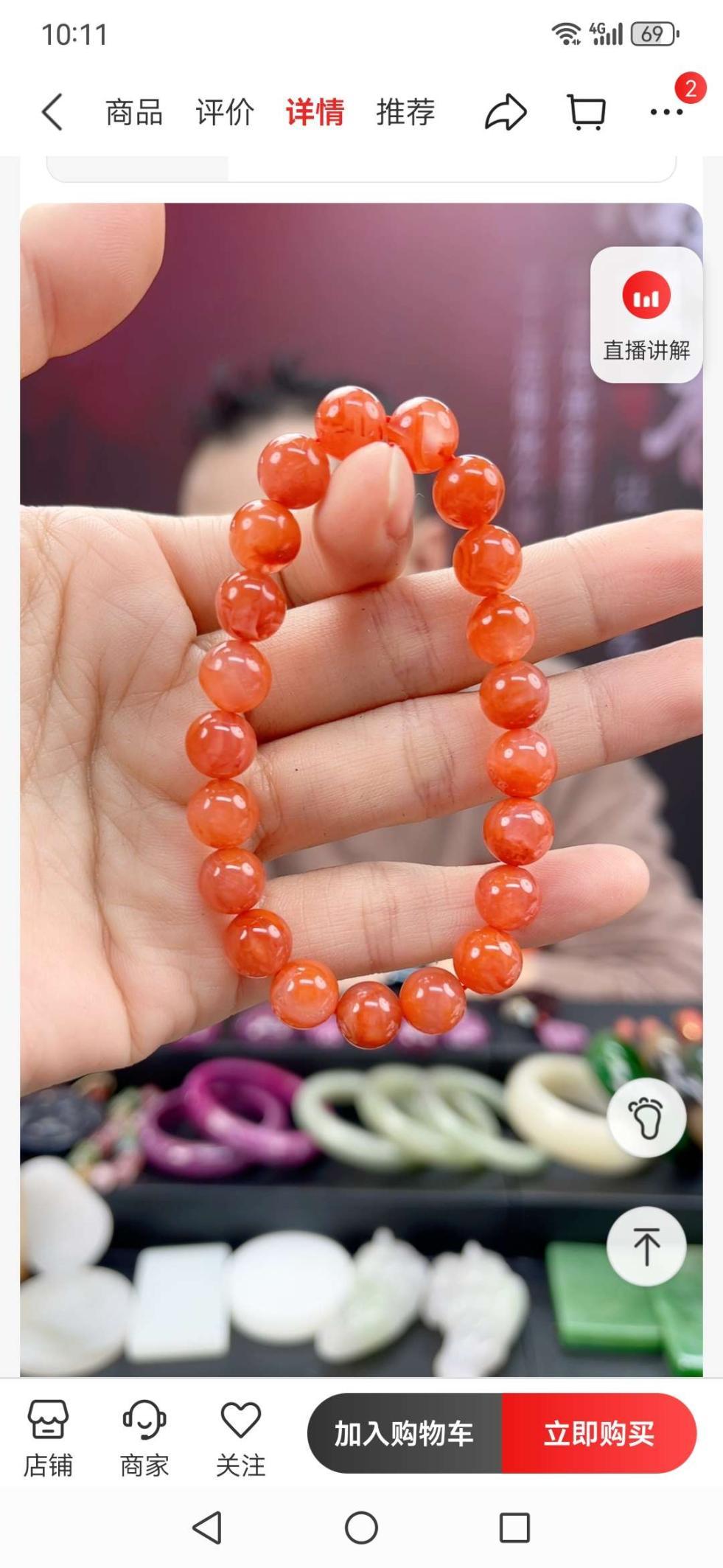Open the shopping cart icon
The image size is (723, 1568).
pos(587,112)
